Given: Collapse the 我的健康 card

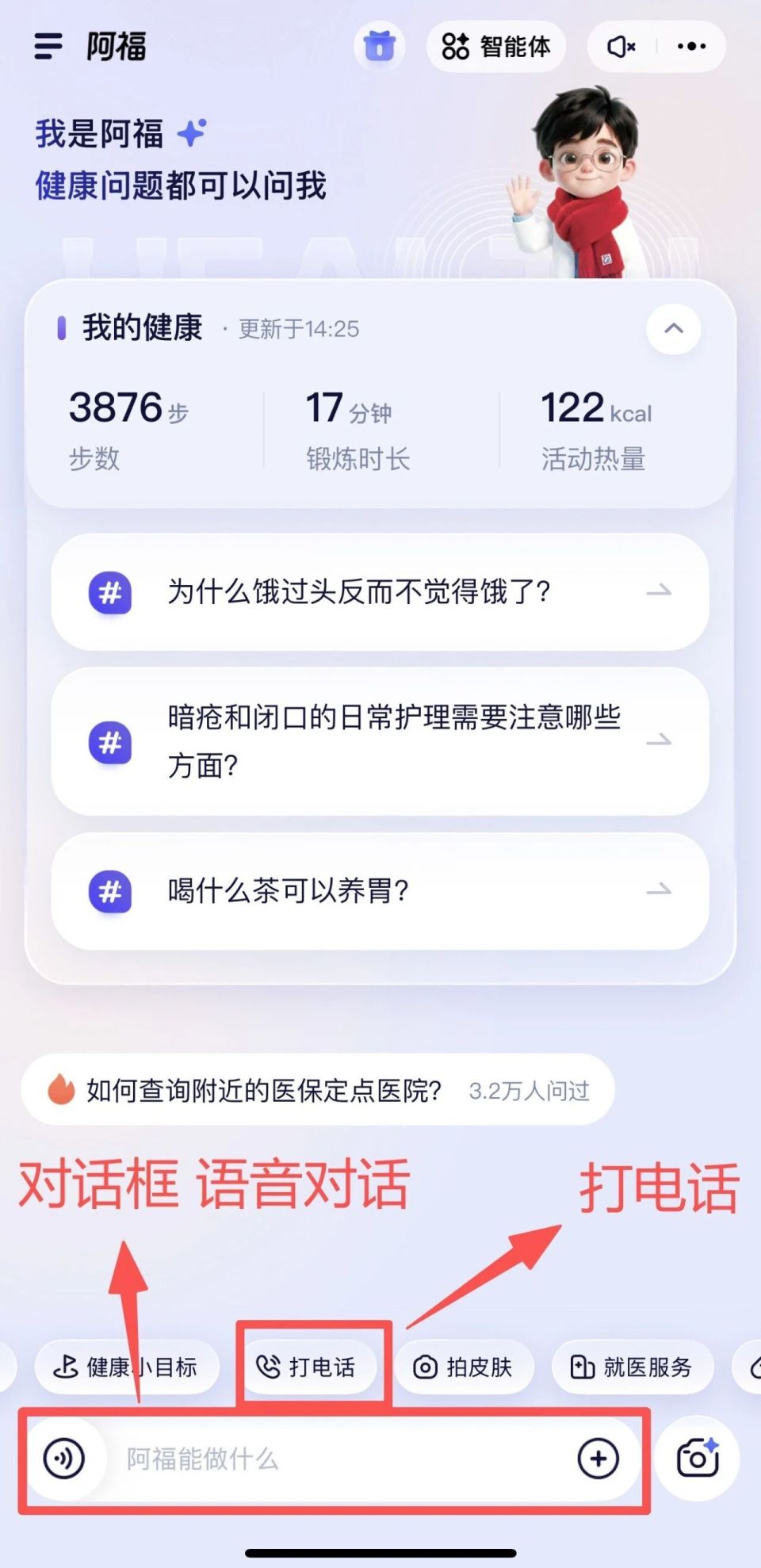Looking at the screenshot, I should point(673,328).
